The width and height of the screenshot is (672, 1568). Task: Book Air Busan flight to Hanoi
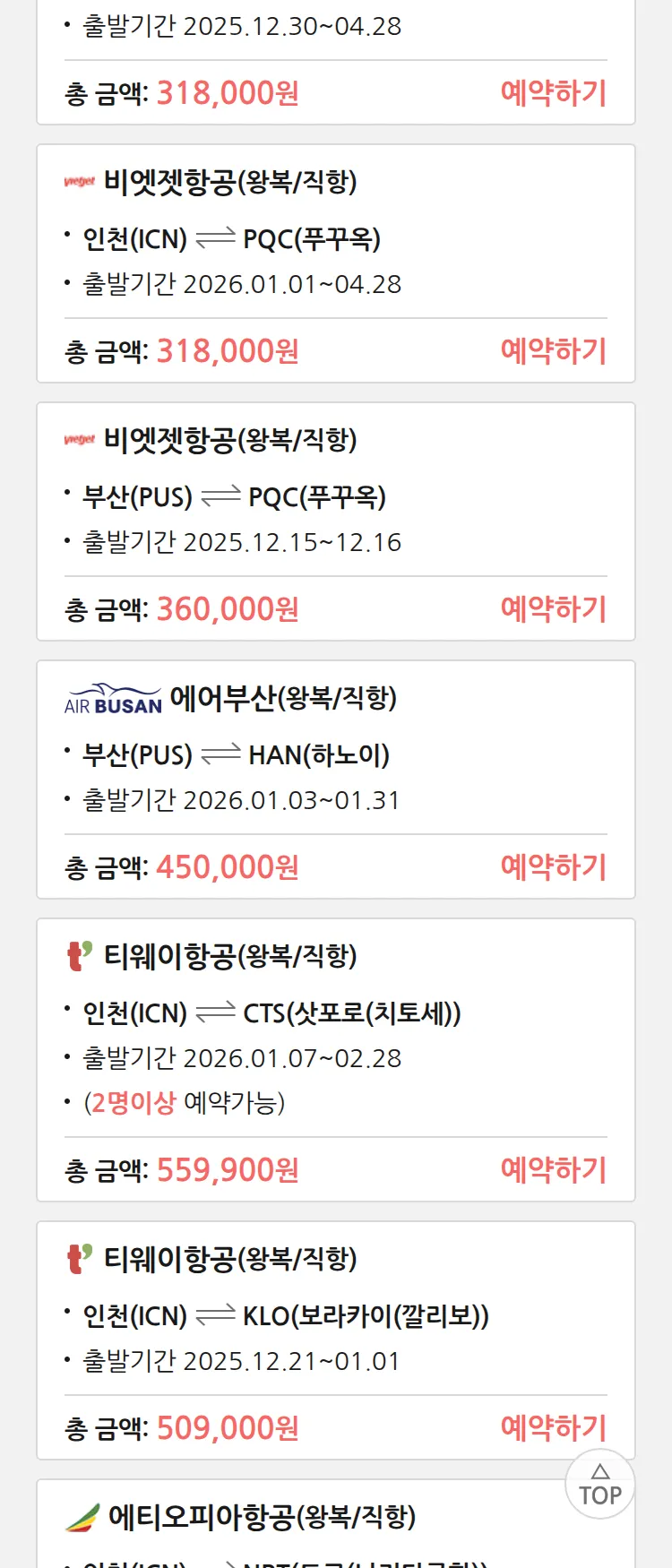tap(553, 867)
